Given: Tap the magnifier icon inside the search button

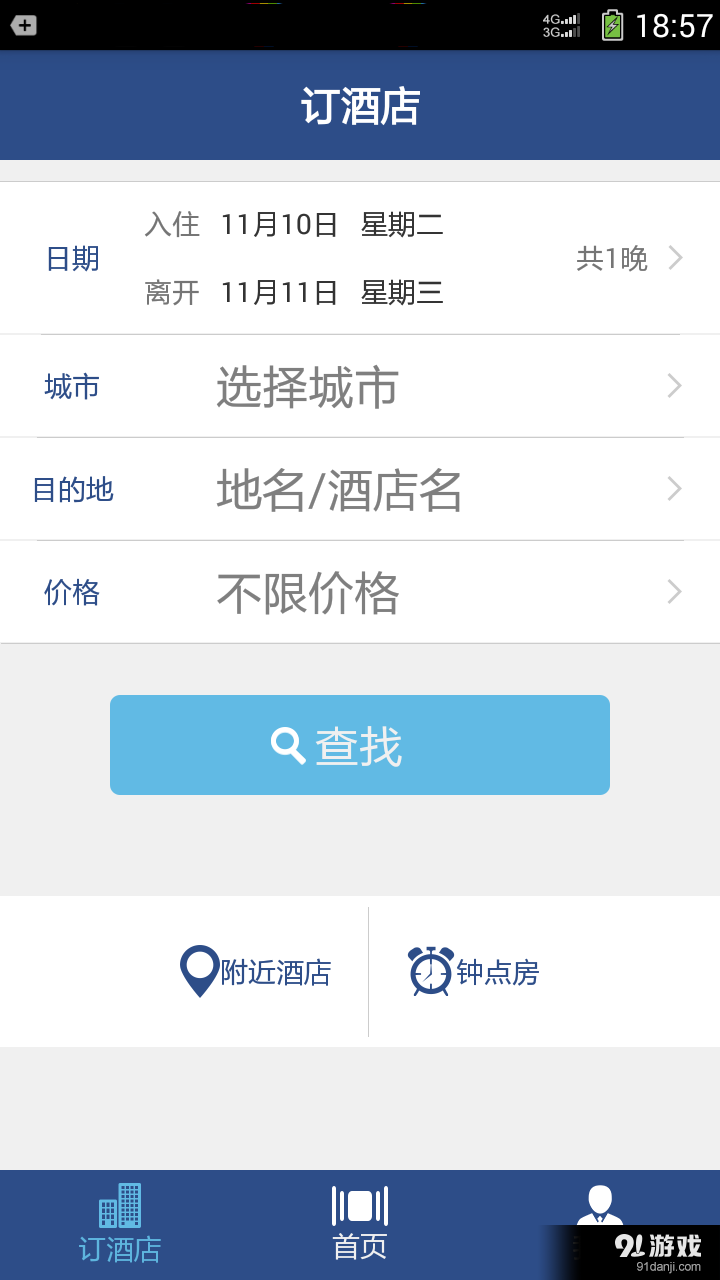Looking at the screenshot, I should click(x=288, y=744).
